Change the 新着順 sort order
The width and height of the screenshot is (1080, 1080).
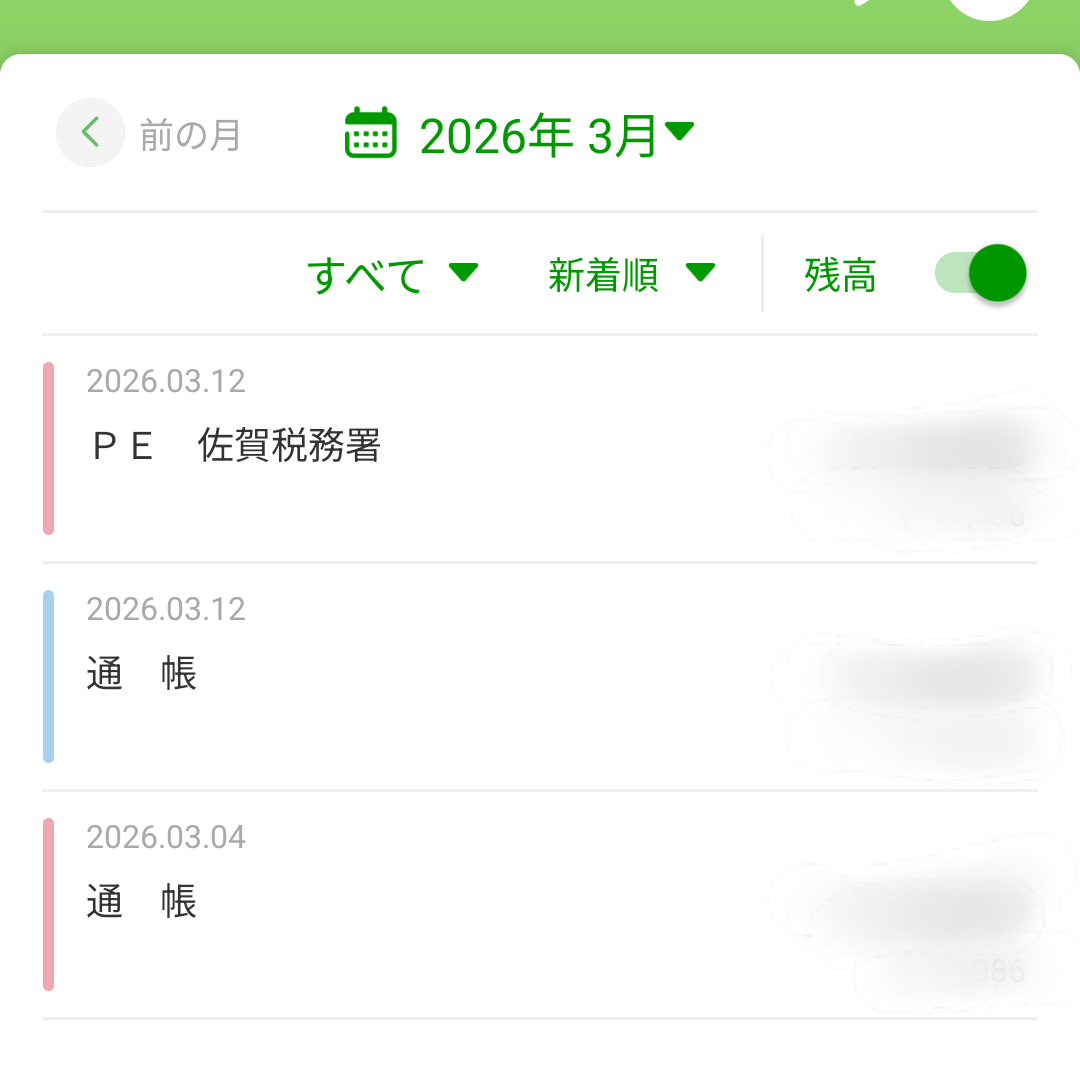pos(631,274)
